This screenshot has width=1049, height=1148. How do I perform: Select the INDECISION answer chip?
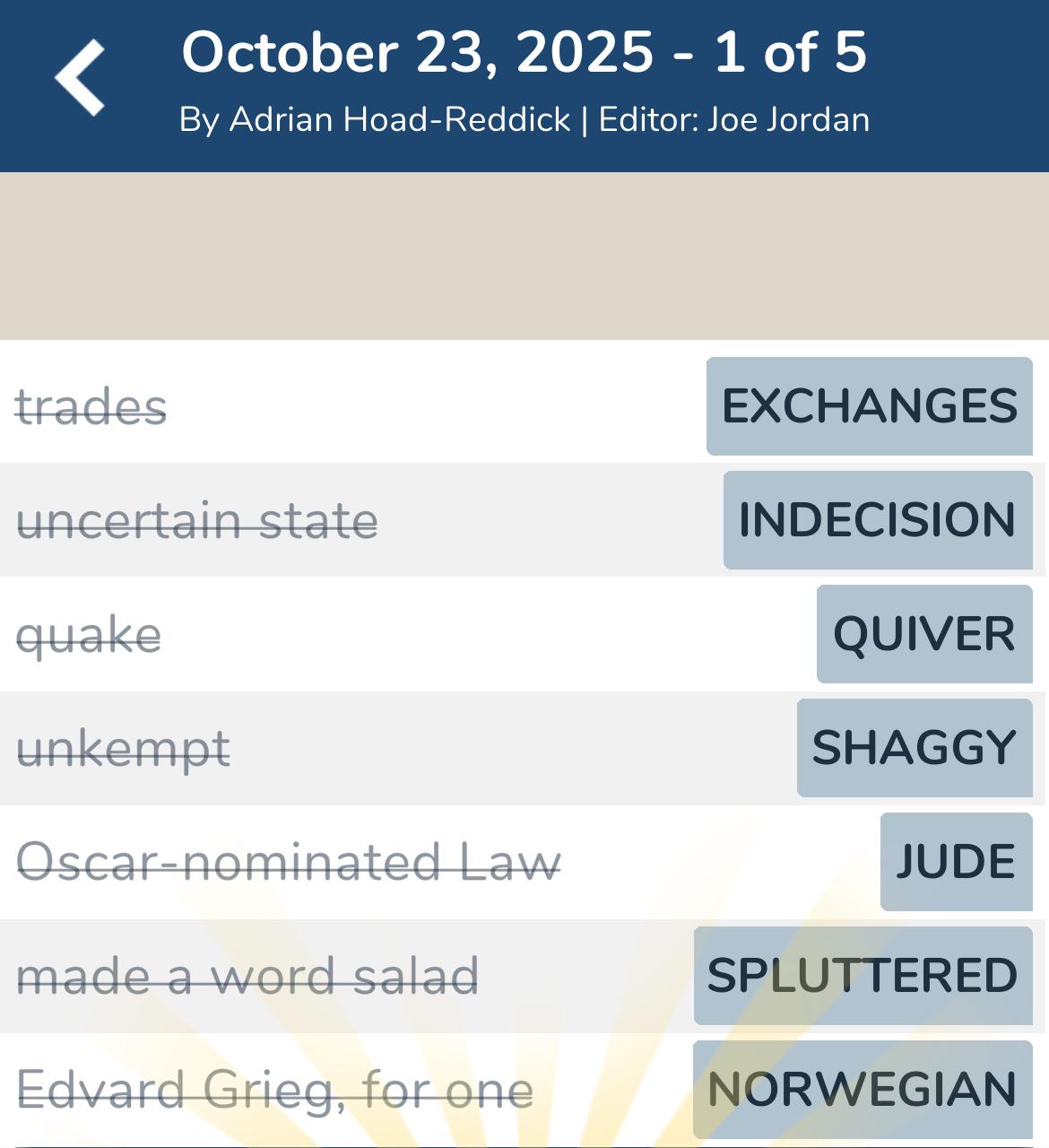[x=878, y=520]
